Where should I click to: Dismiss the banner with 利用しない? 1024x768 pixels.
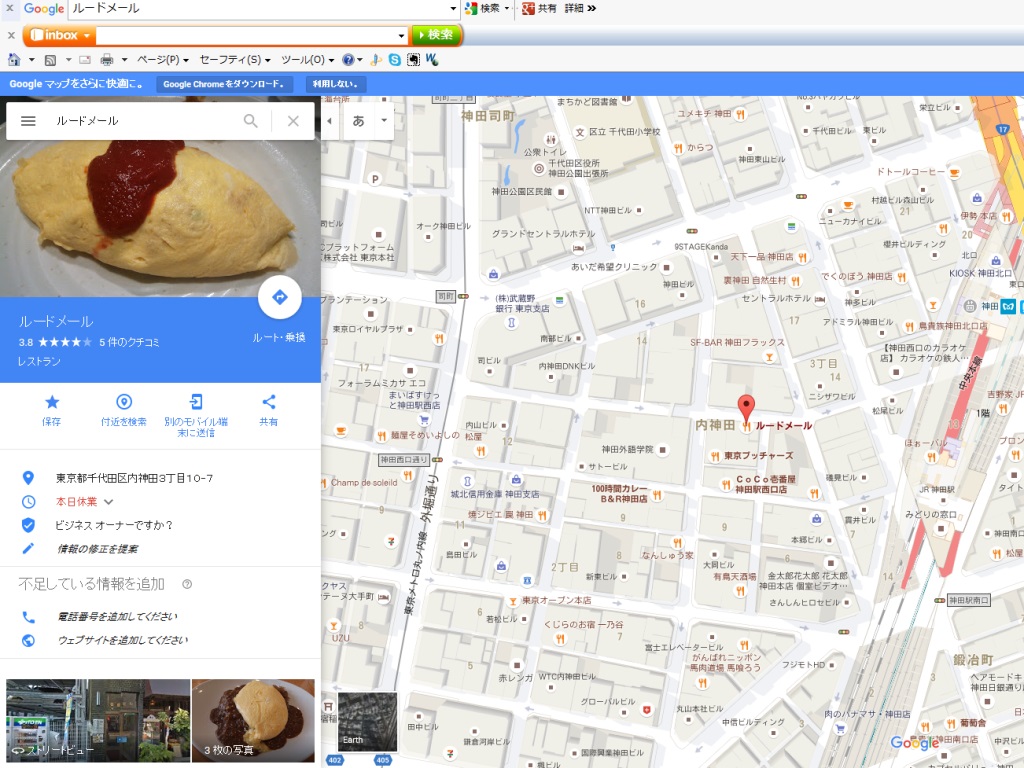336,85
